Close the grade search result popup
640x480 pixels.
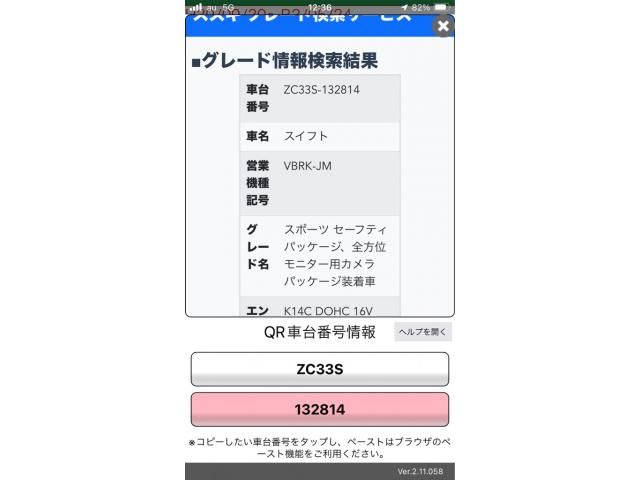(443, 28)
